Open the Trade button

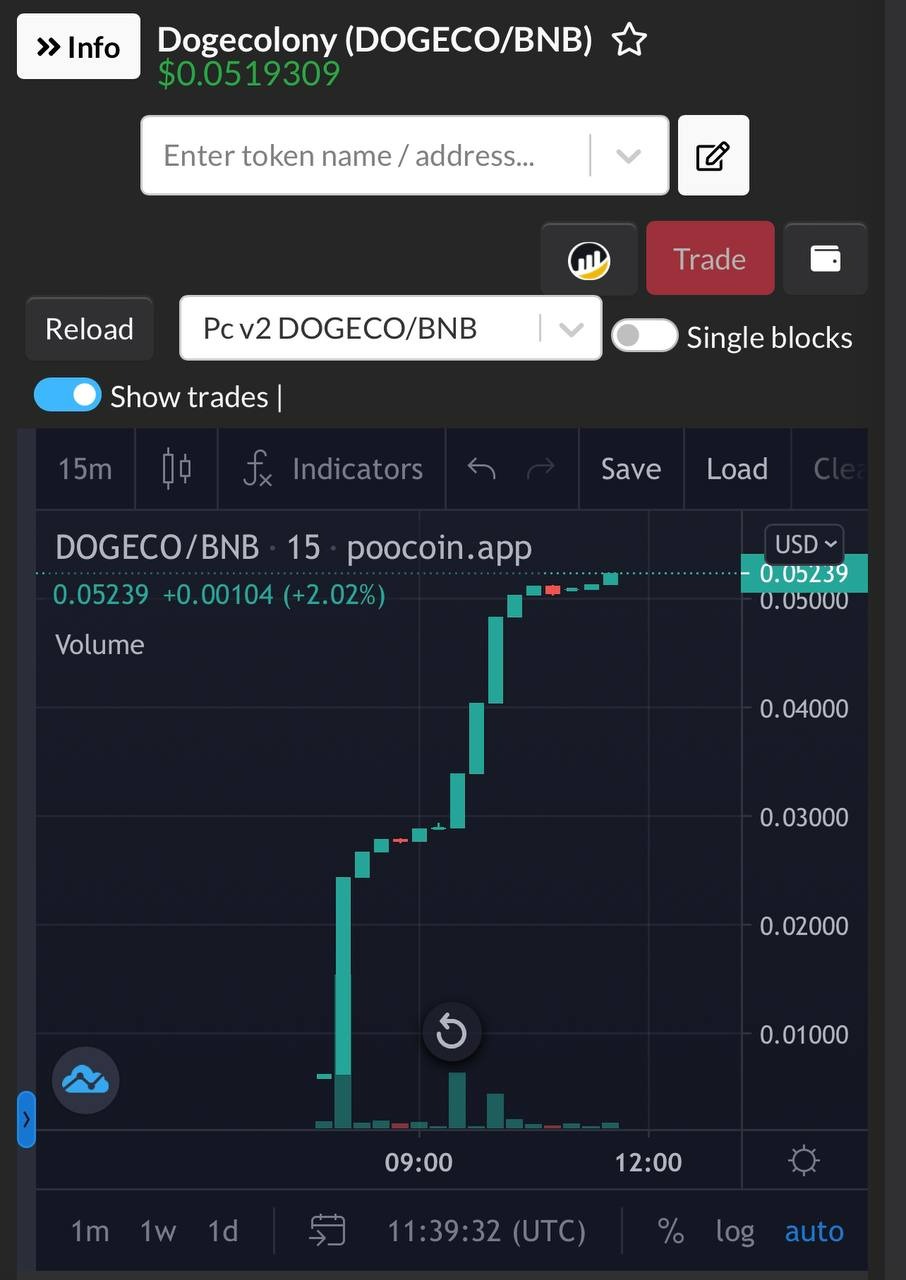[710, 259]
